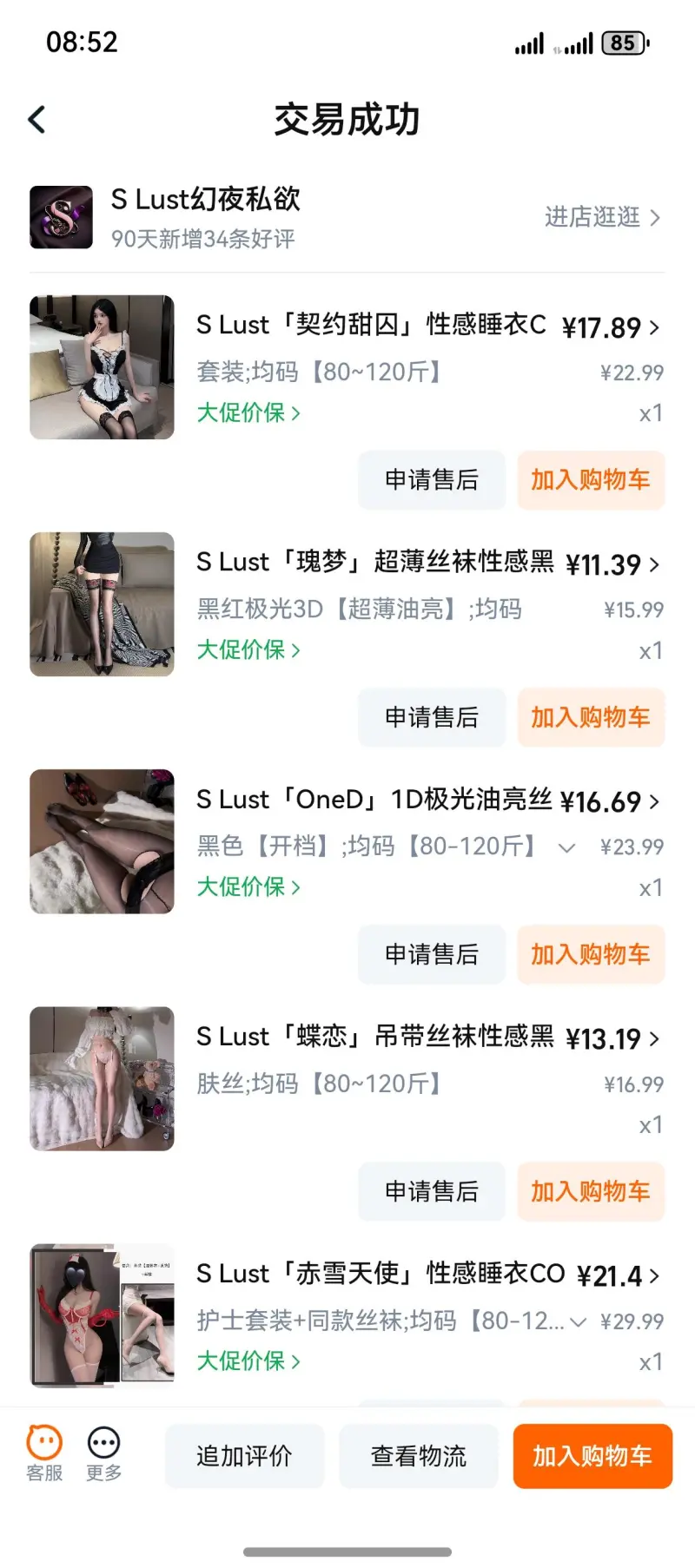Open 大促价保 under the 赤雪天使 item
This screenshot has width=695, height=1568.
pyautogui.click(x=248, y=1361)
